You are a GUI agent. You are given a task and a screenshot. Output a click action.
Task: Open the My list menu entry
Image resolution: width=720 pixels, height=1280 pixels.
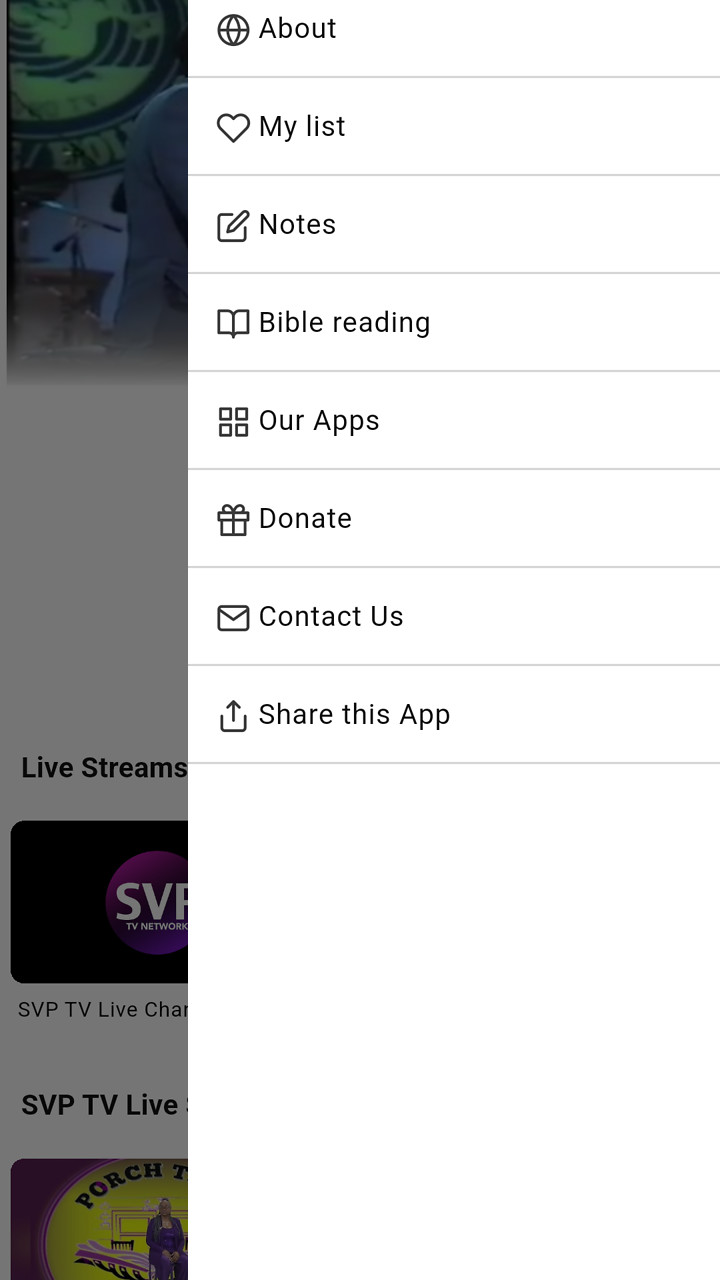(302, 128)
